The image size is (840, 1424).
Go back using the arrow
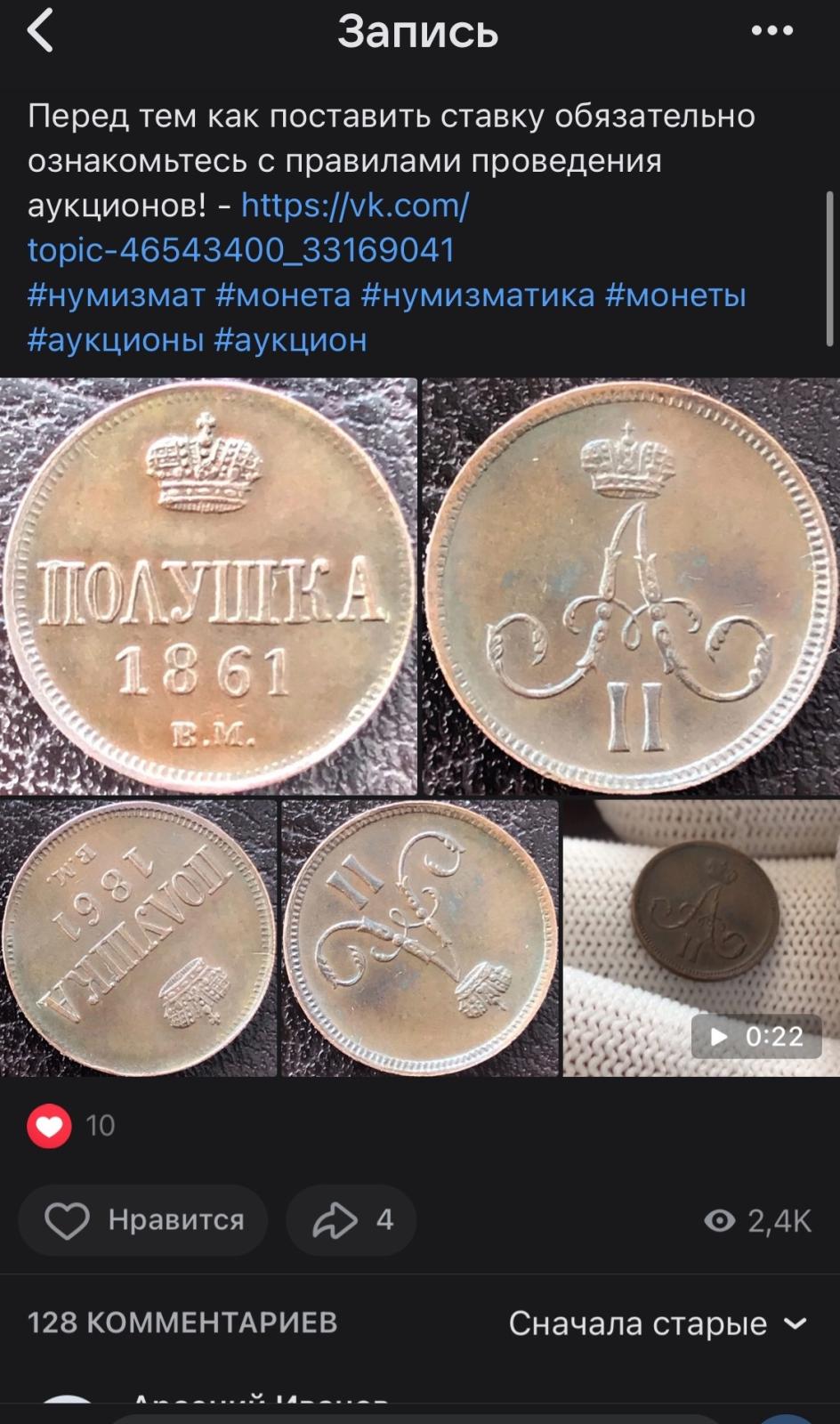(41, 31)
